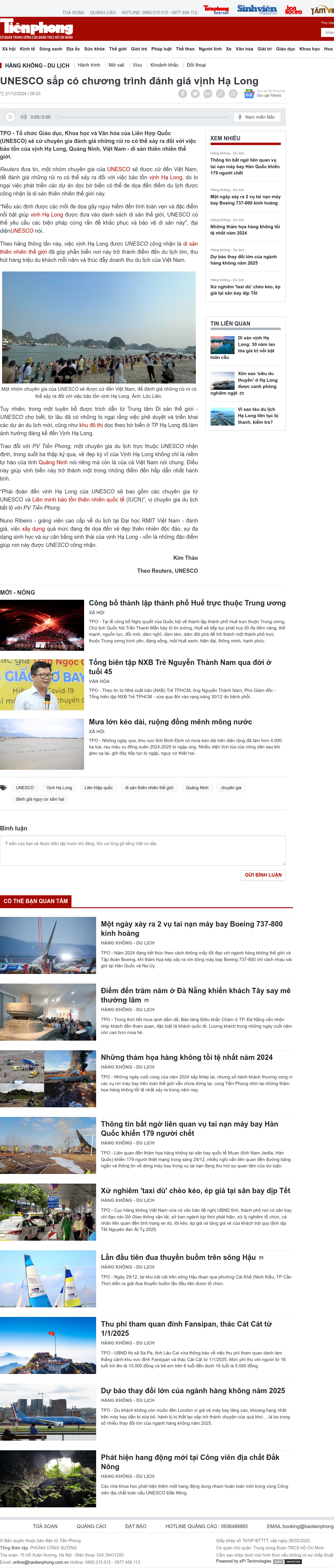Open story on NXB Trẻ editor Nguyễn Thành Nam
The image size is (334, 1568).
point(180,666)
